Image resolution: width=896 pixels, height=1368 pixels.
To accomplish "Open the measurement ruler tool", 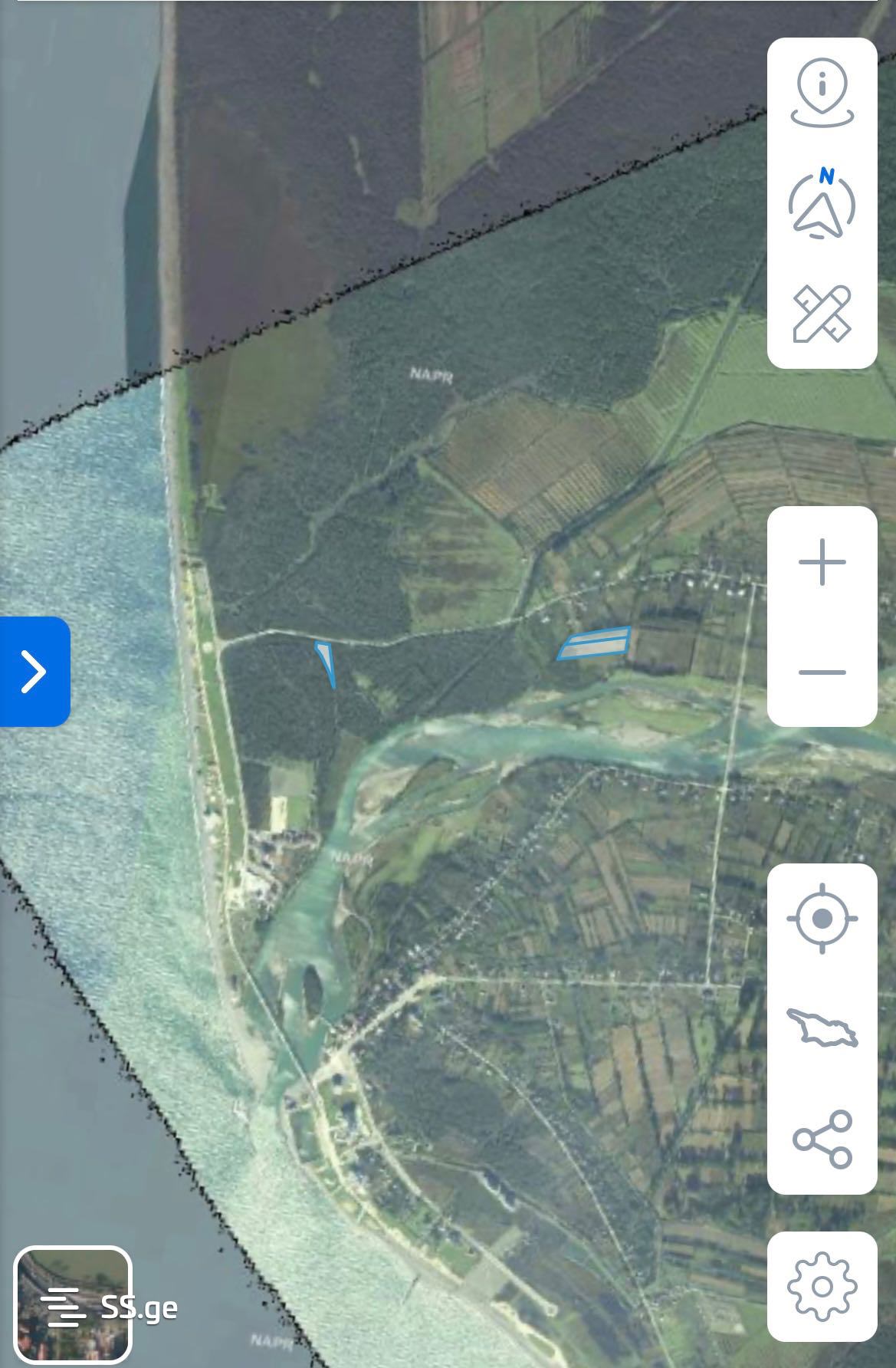I will [822, 314].
